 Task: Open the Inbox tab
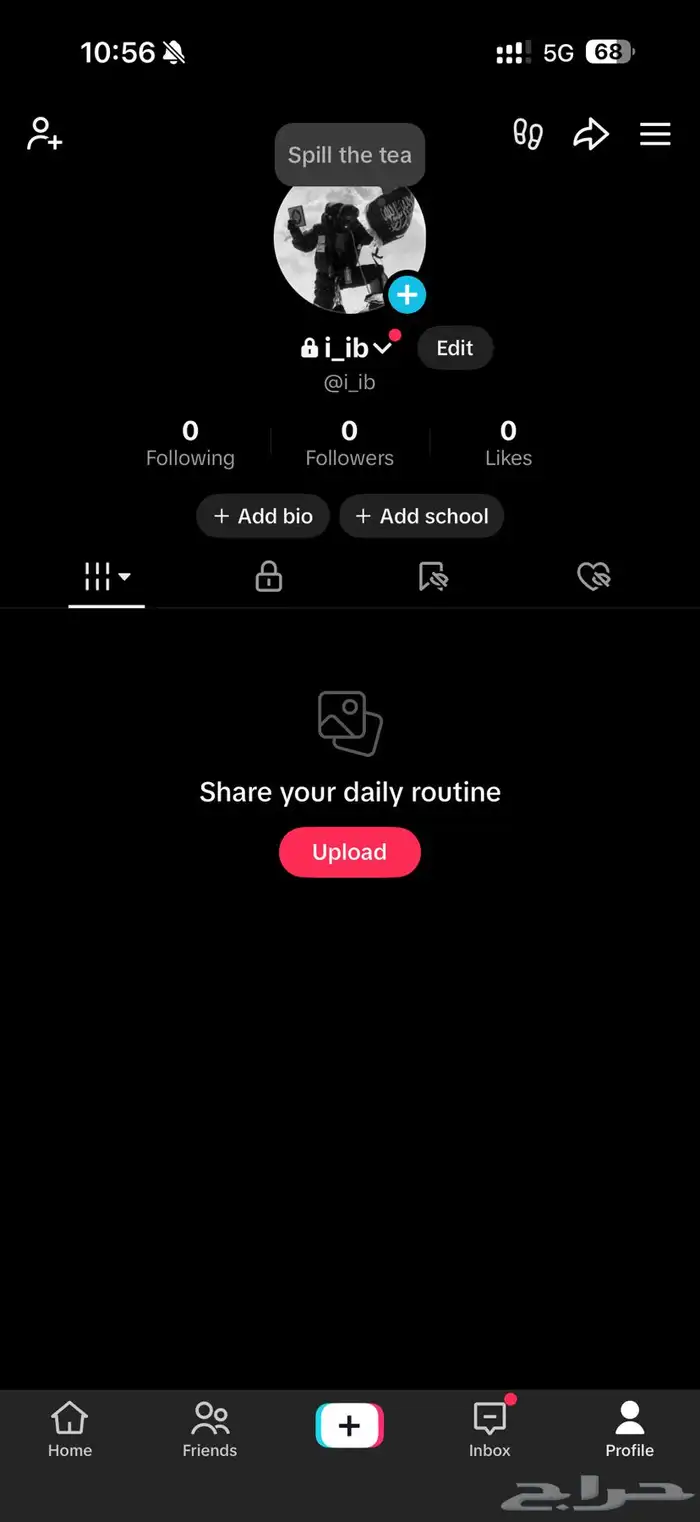tap(489, 1430)
